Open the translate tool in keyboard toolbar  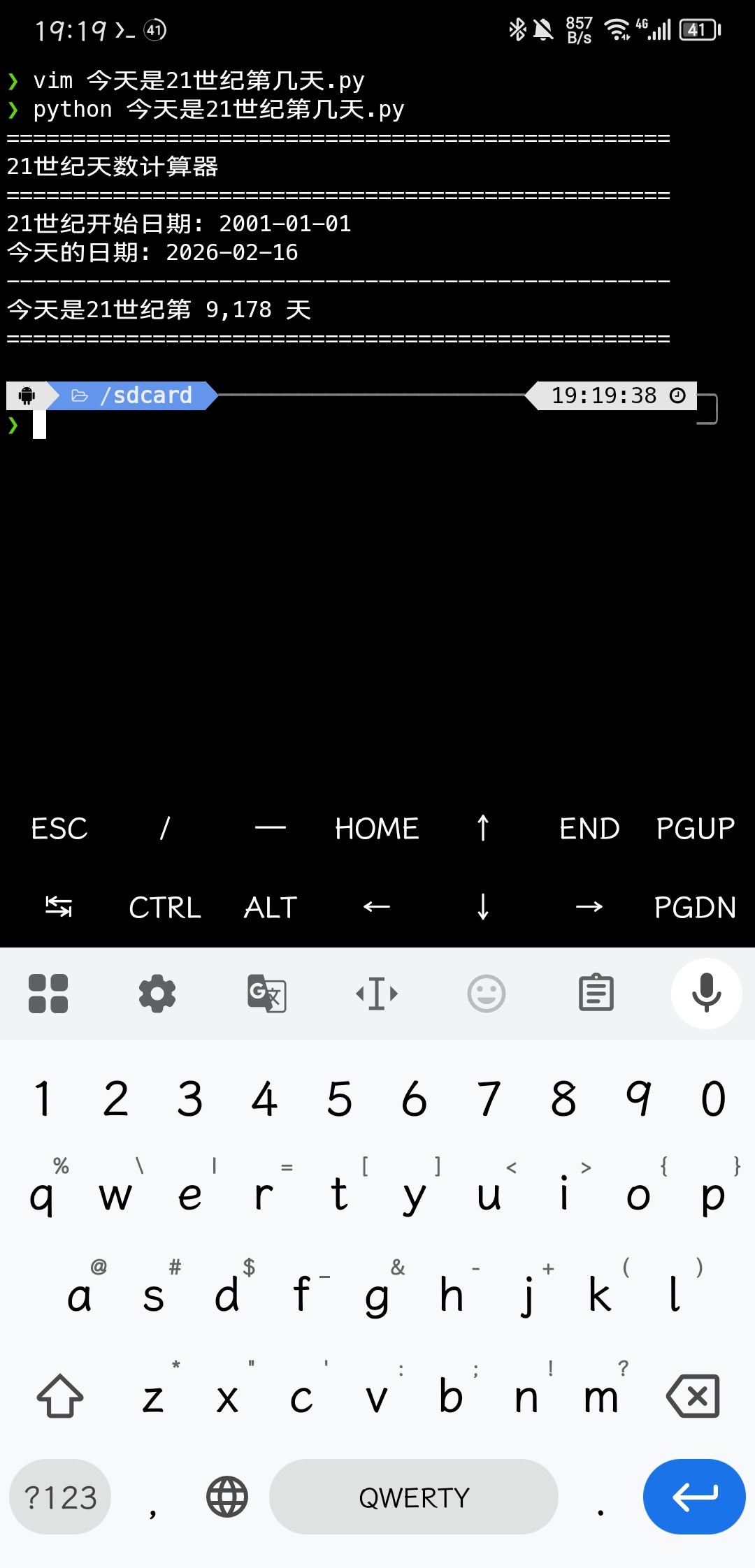point(267,994)
